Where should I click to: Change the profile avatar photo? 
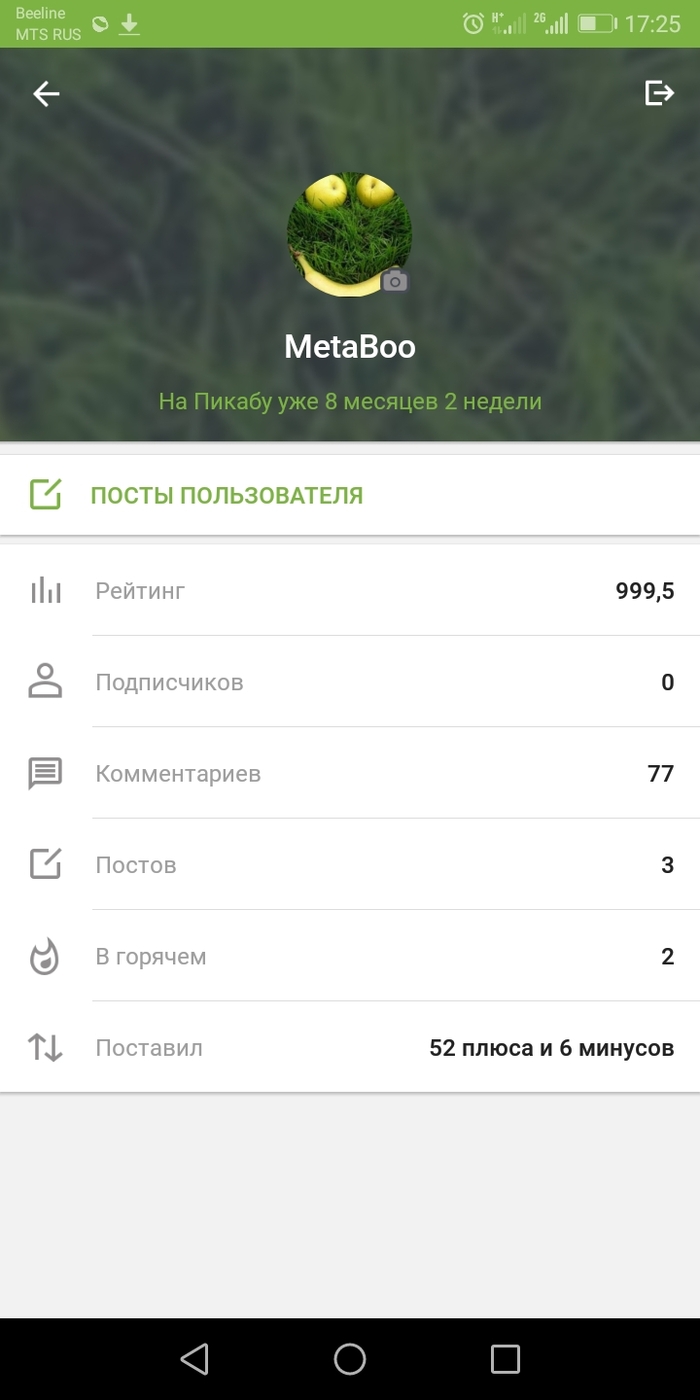click(395, 281)
